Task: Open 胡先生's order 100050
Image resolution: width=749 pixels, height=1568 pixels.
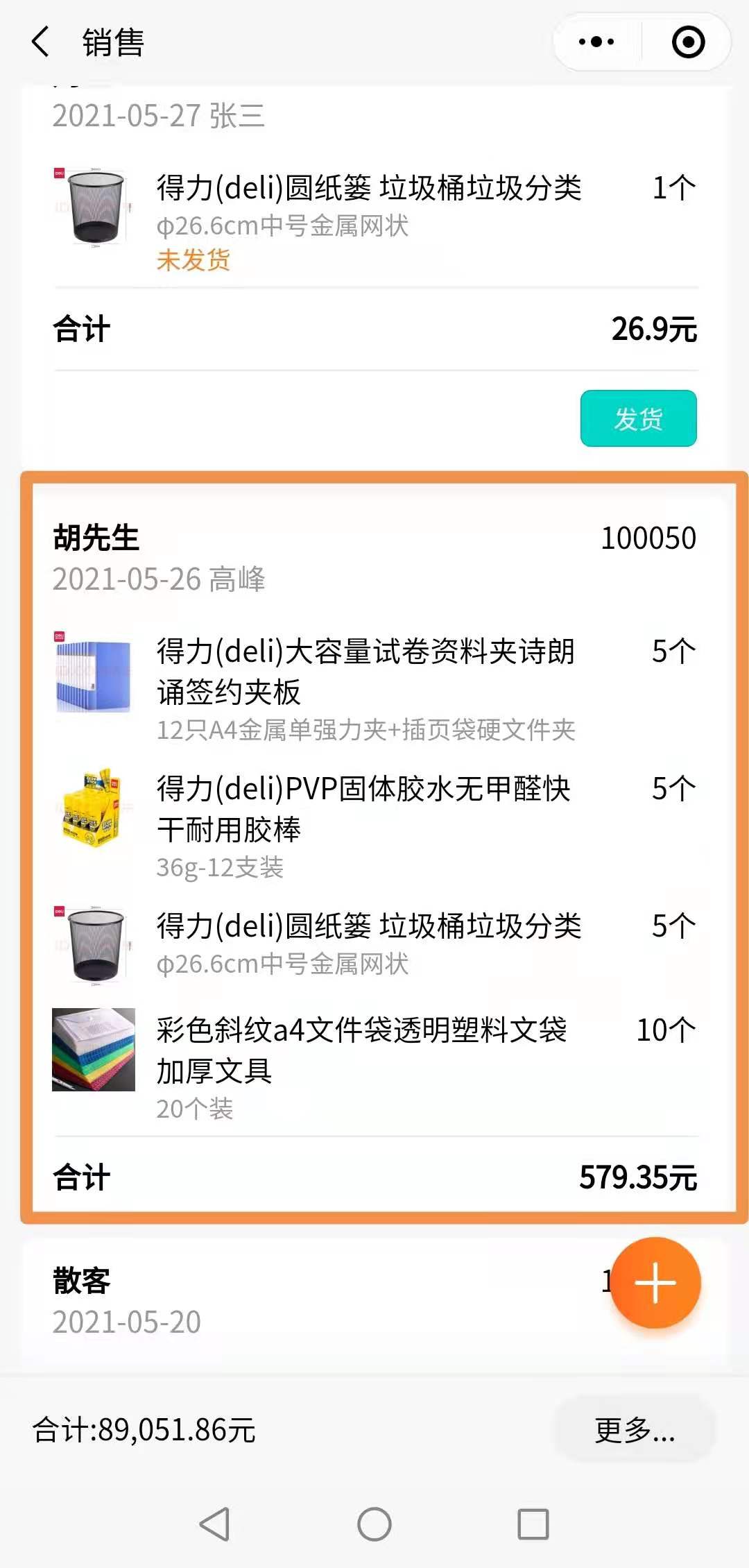Action: tap(374, 555)
